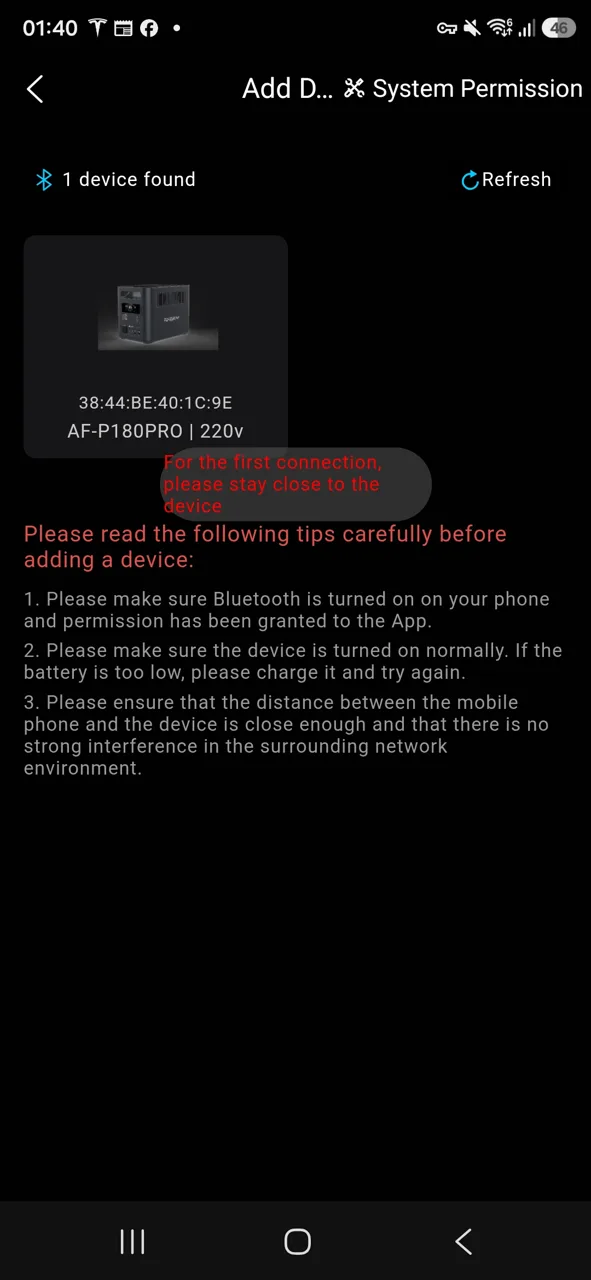591x1280 pixels.
Task: Open recent apps from the navigation bar
Action: [132, 1241]
